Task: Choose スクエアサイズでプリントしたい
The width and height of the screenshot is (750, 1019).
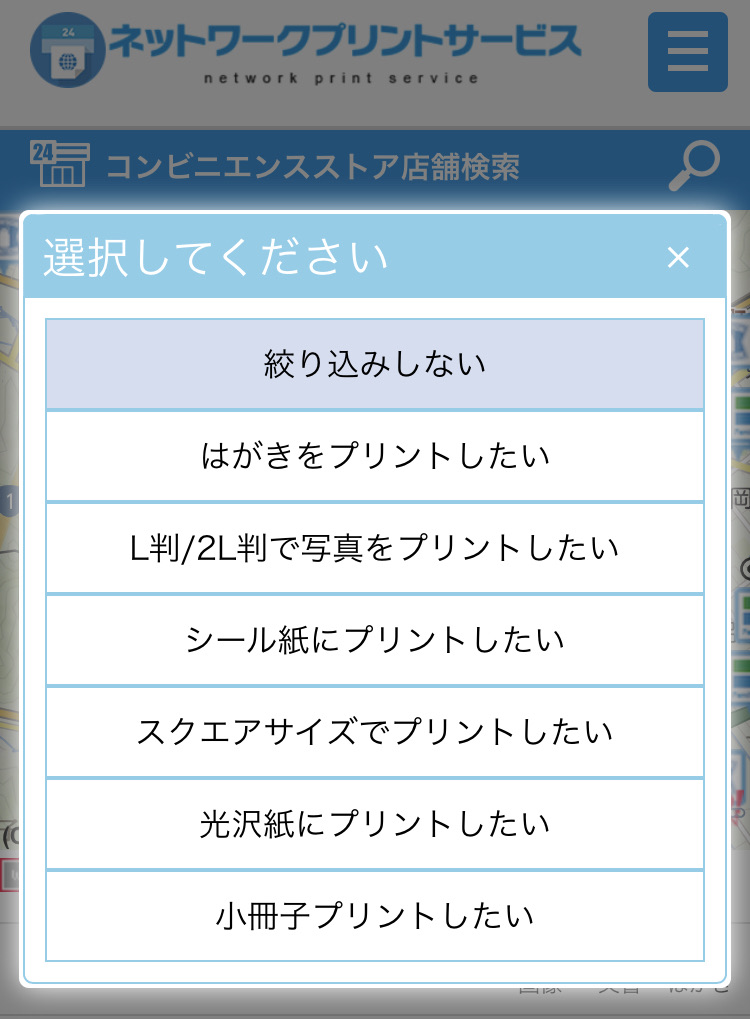Action: point(375,731)
